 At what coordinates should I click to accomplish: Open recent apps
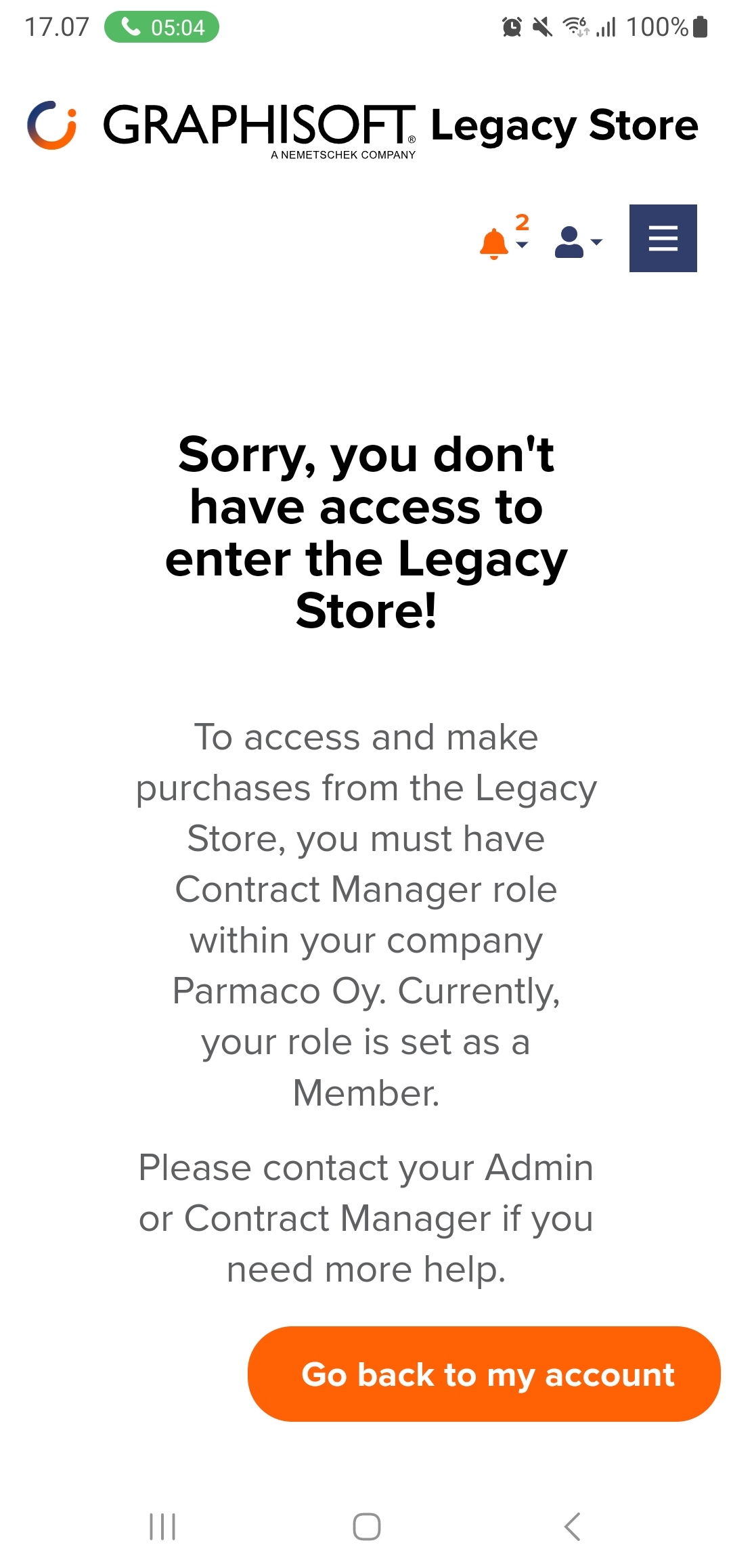(162, 1526)
